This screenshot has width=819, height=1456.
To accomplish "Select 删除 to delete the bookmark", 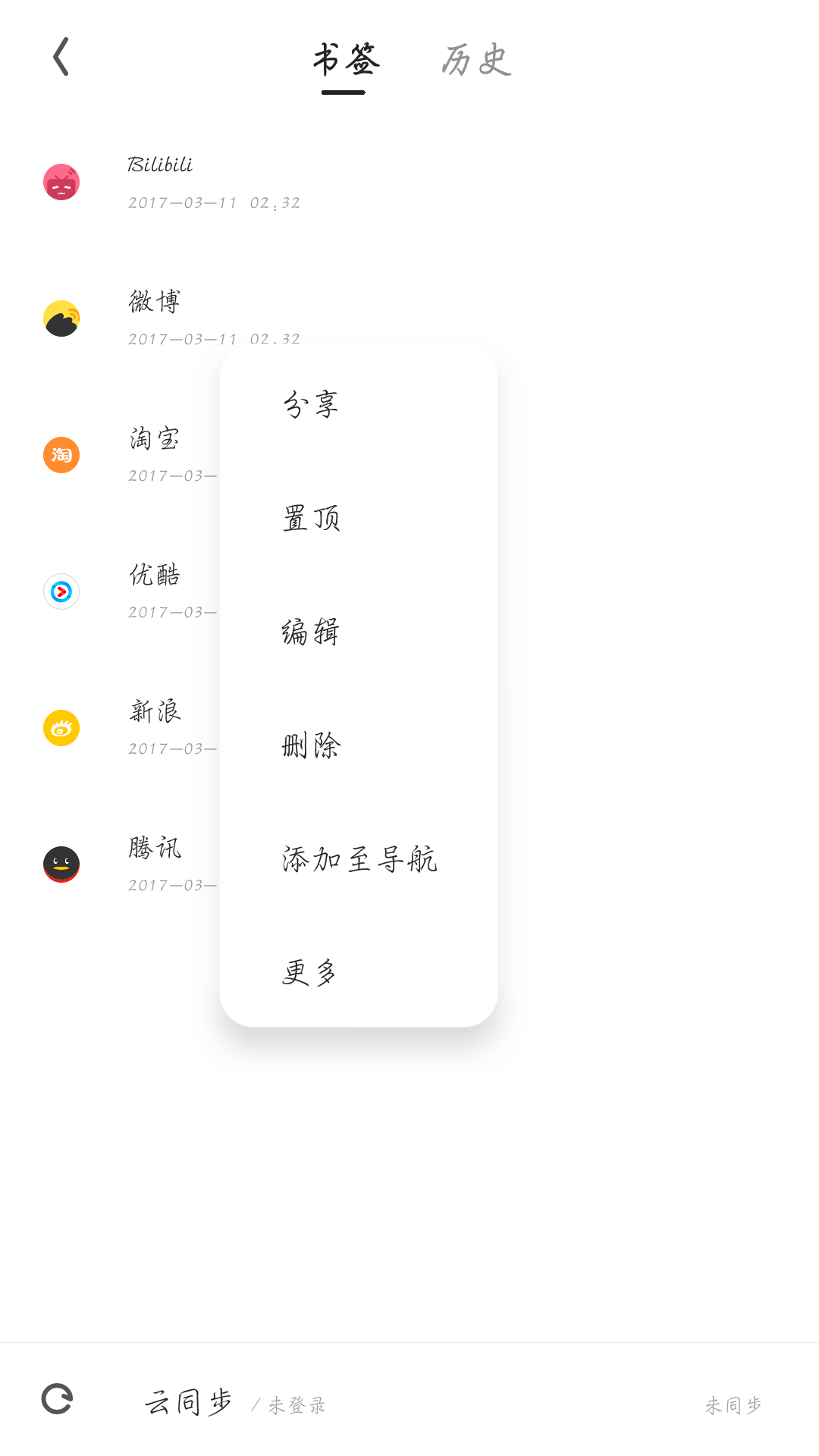I will [x=311, y=745].
